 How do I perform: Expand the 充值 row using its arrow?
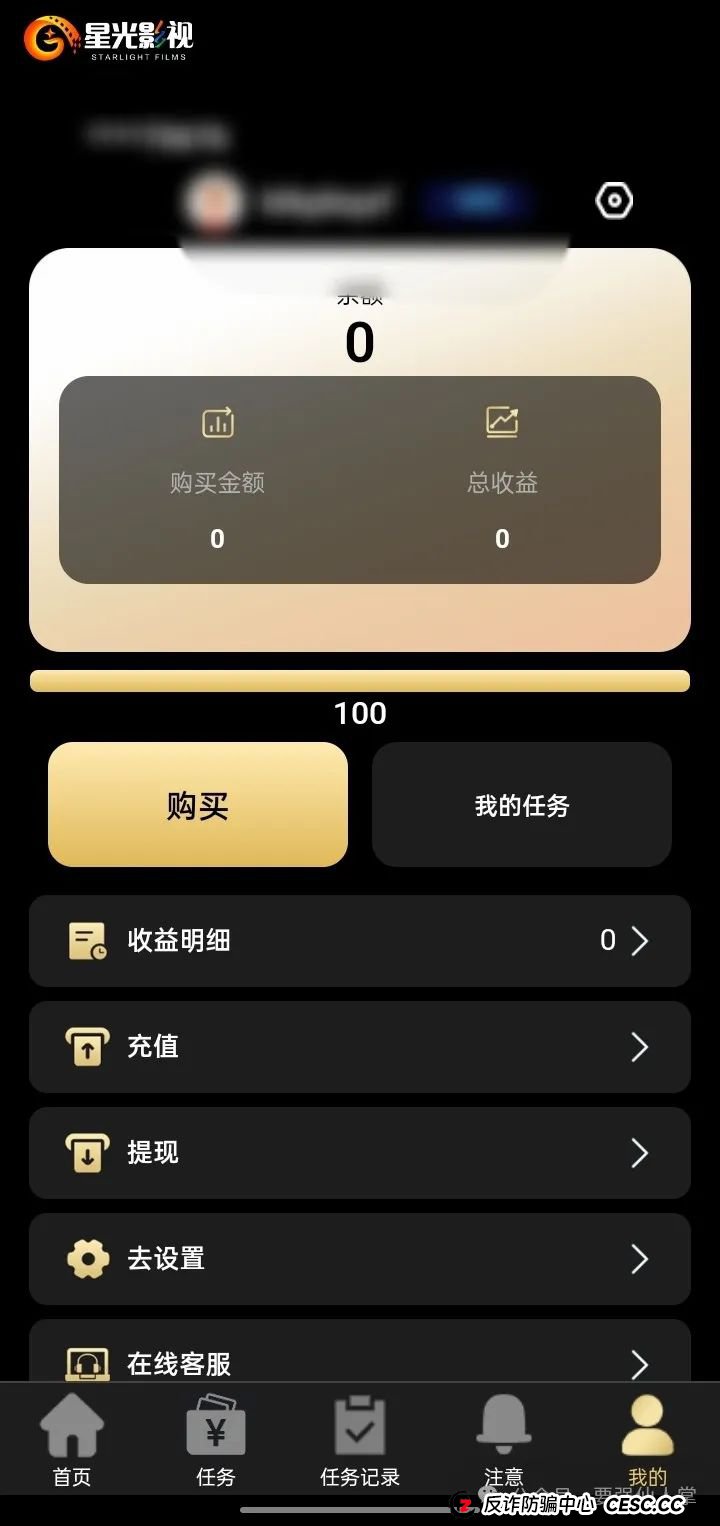click(x=640, y=1047)
